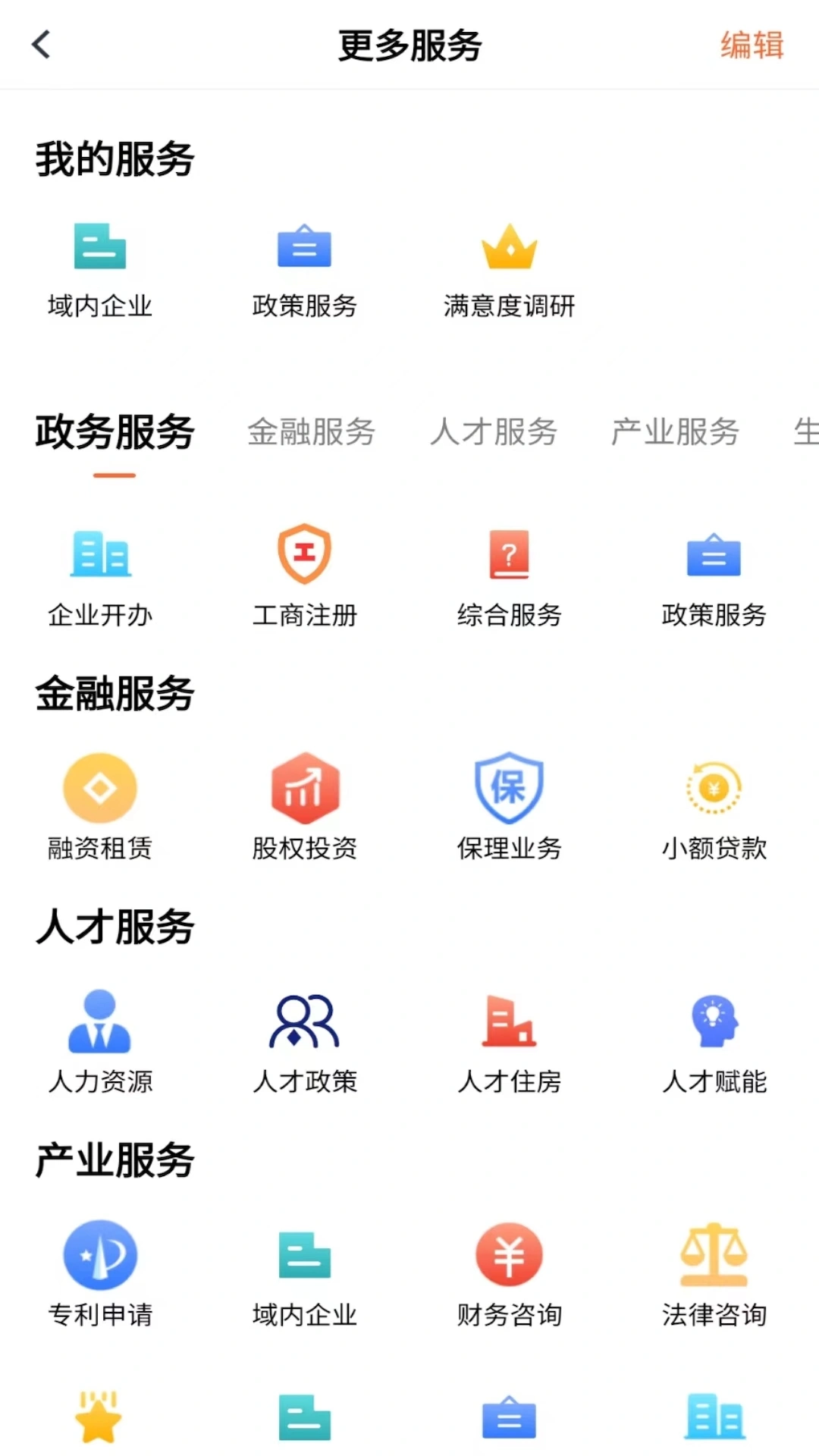Open the 股权投资 chart icon

click(304, 789)
